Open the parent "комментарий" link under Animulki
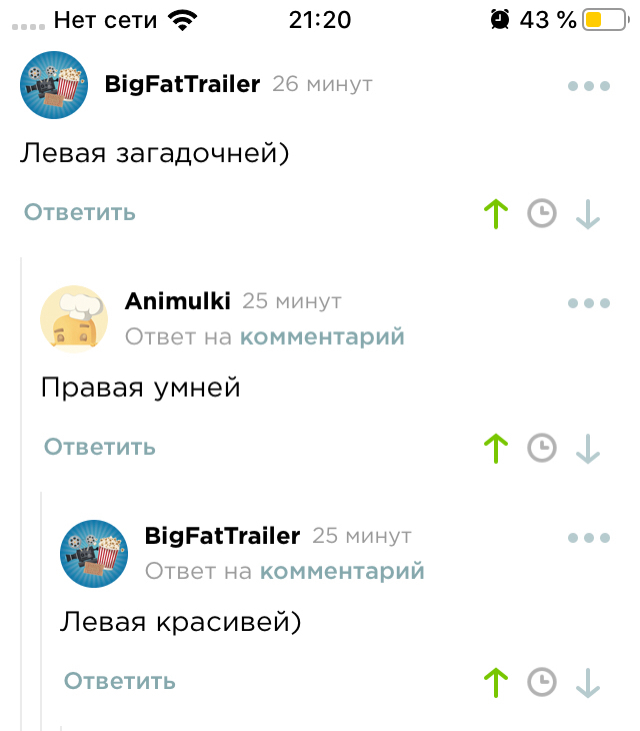 coord(322,337)
